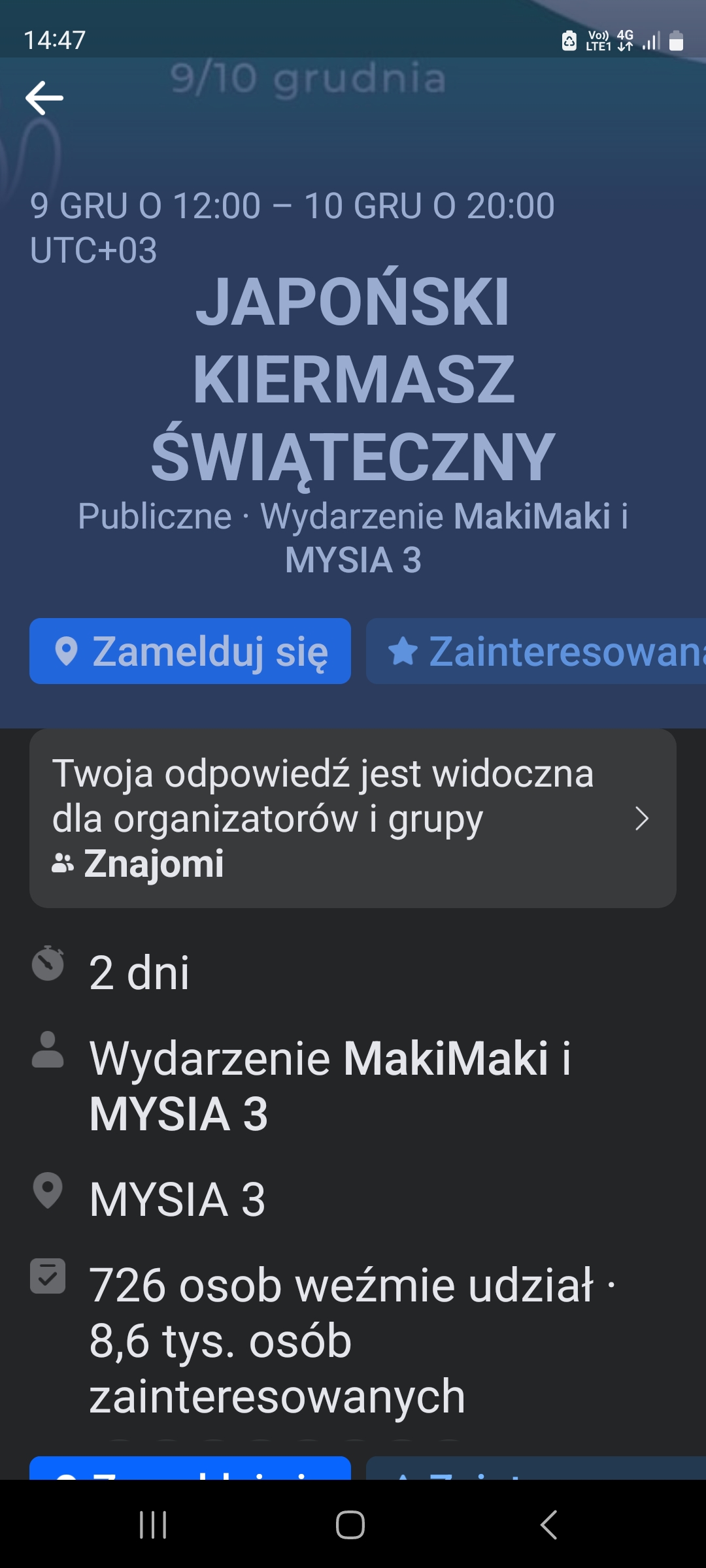Go back using the top arrow
Viewport: 706px width, 1568px height.
coord(44,98)
